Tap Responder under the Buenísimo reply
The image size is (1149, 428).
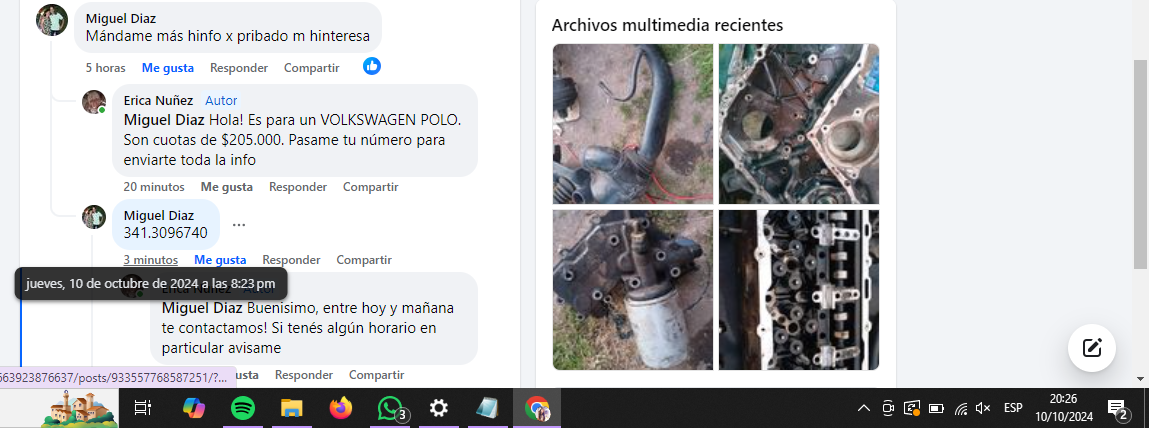click(x=304, y=375)
